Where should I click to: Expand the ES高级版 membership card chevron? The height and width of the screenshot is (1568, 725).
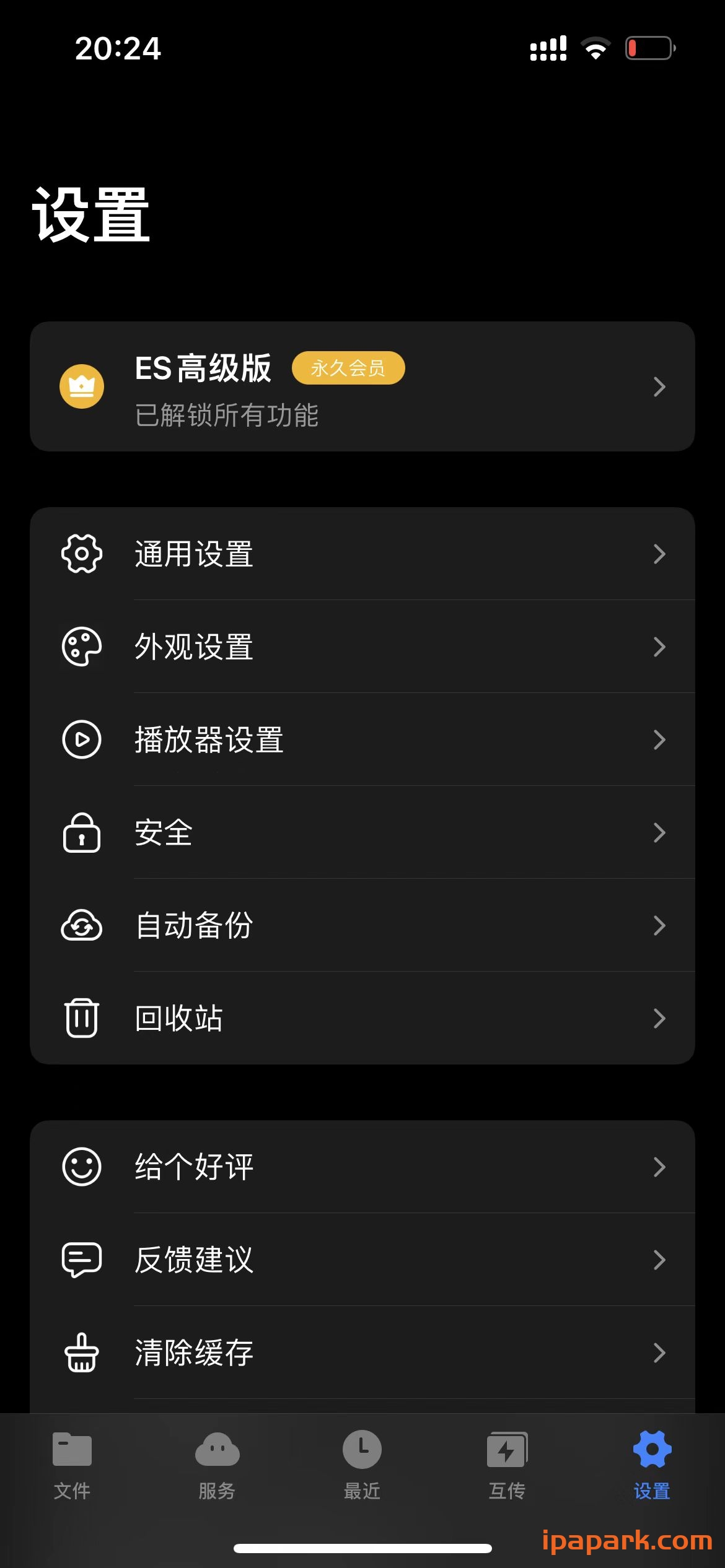click(659, 386)
